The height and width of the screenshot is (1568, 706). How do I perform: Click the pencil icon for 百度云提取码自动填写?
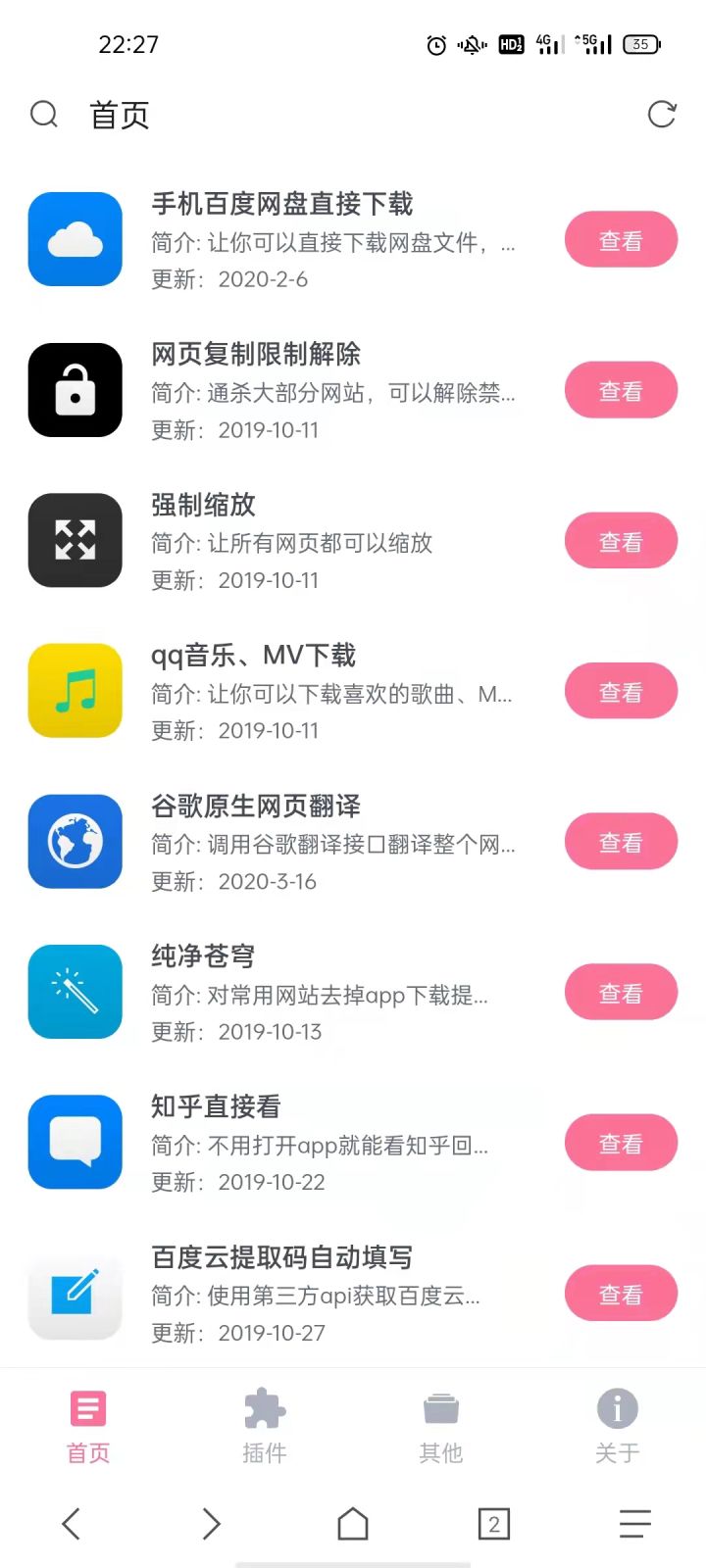tap(75, 1293)
